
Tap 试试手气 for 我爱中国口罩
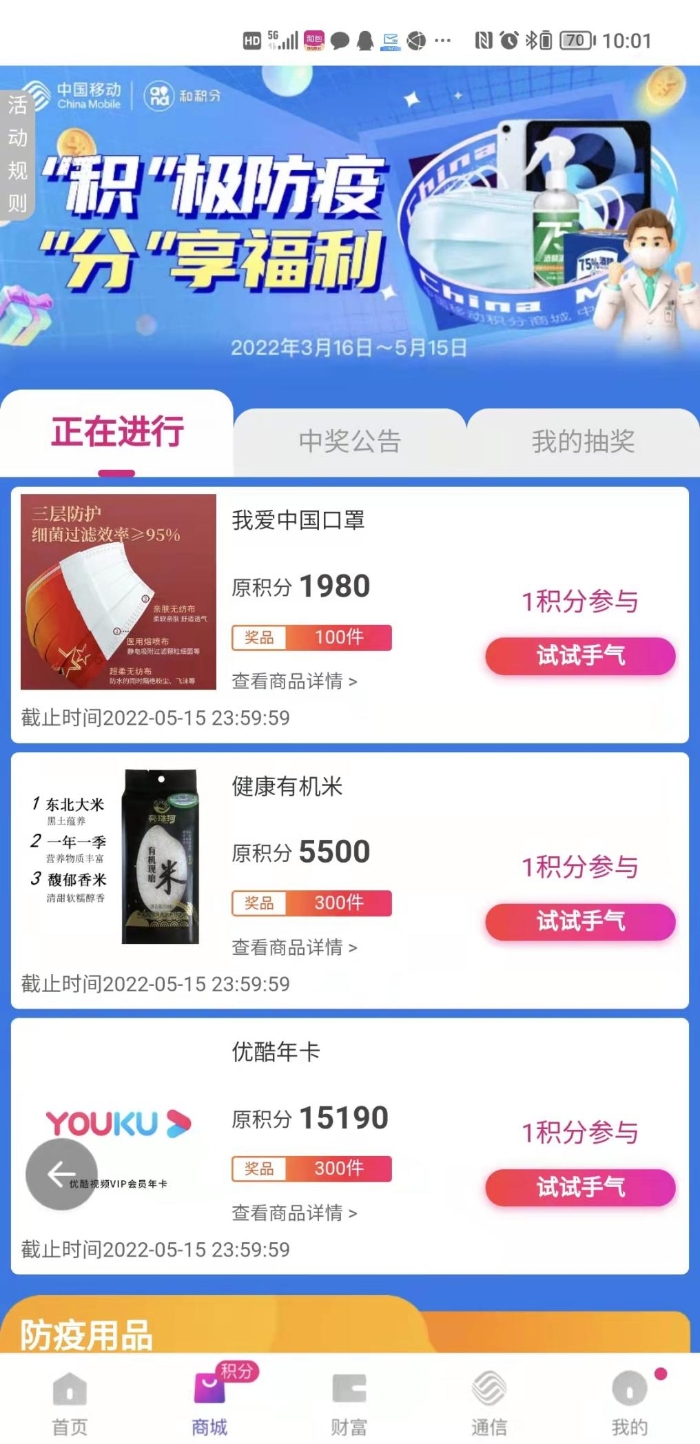point(580,656)
